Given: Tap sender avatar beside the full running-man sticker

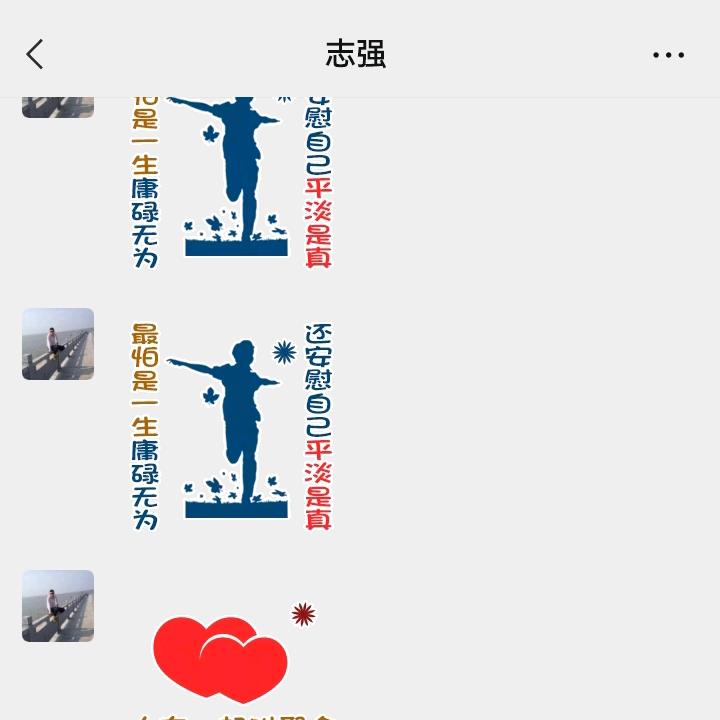Looking at the screenshot, I should (x=58, y=344).
